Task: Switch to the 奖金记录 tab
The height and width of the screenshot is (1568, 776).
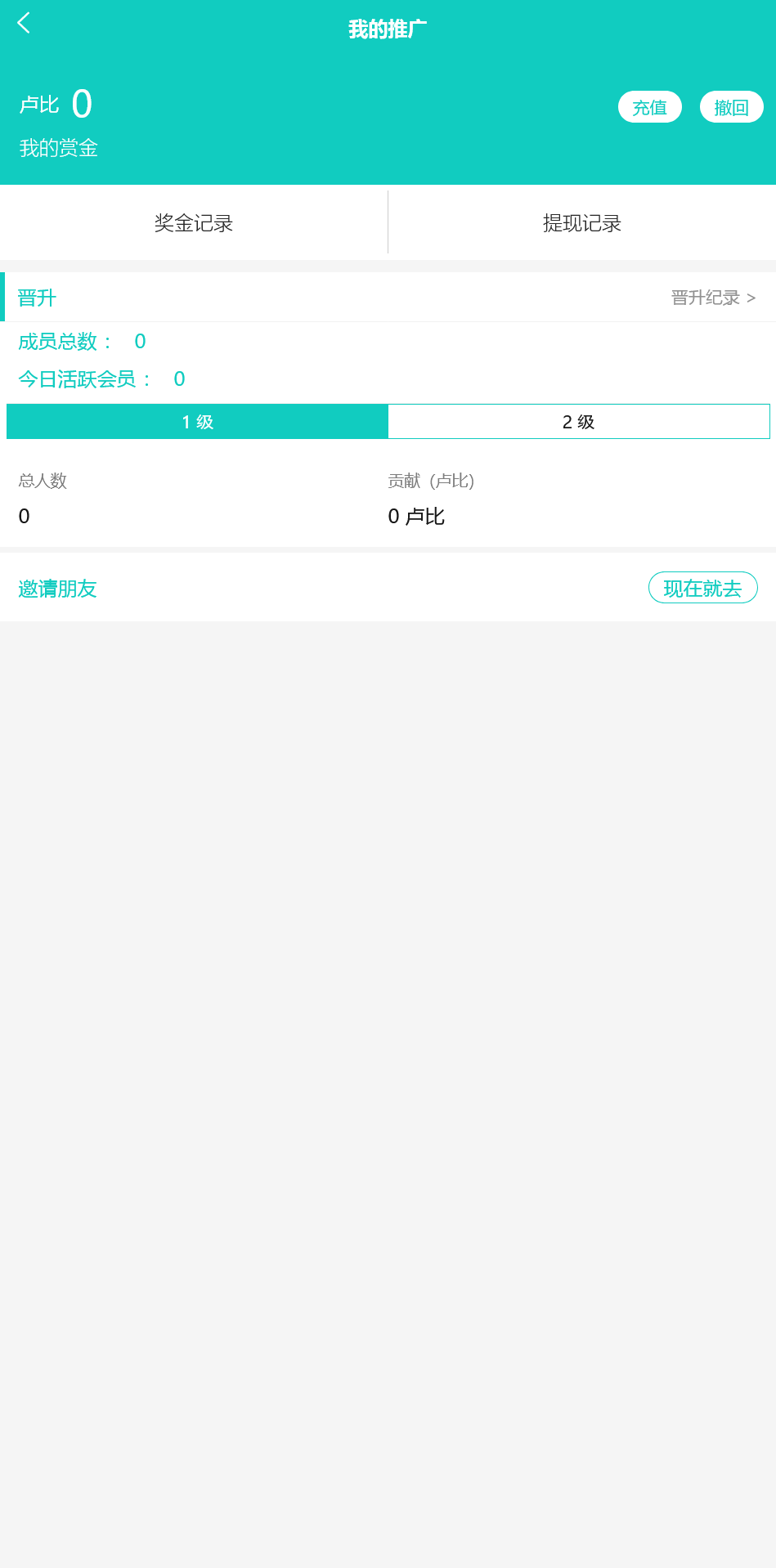Action: [x=193, y=222]
